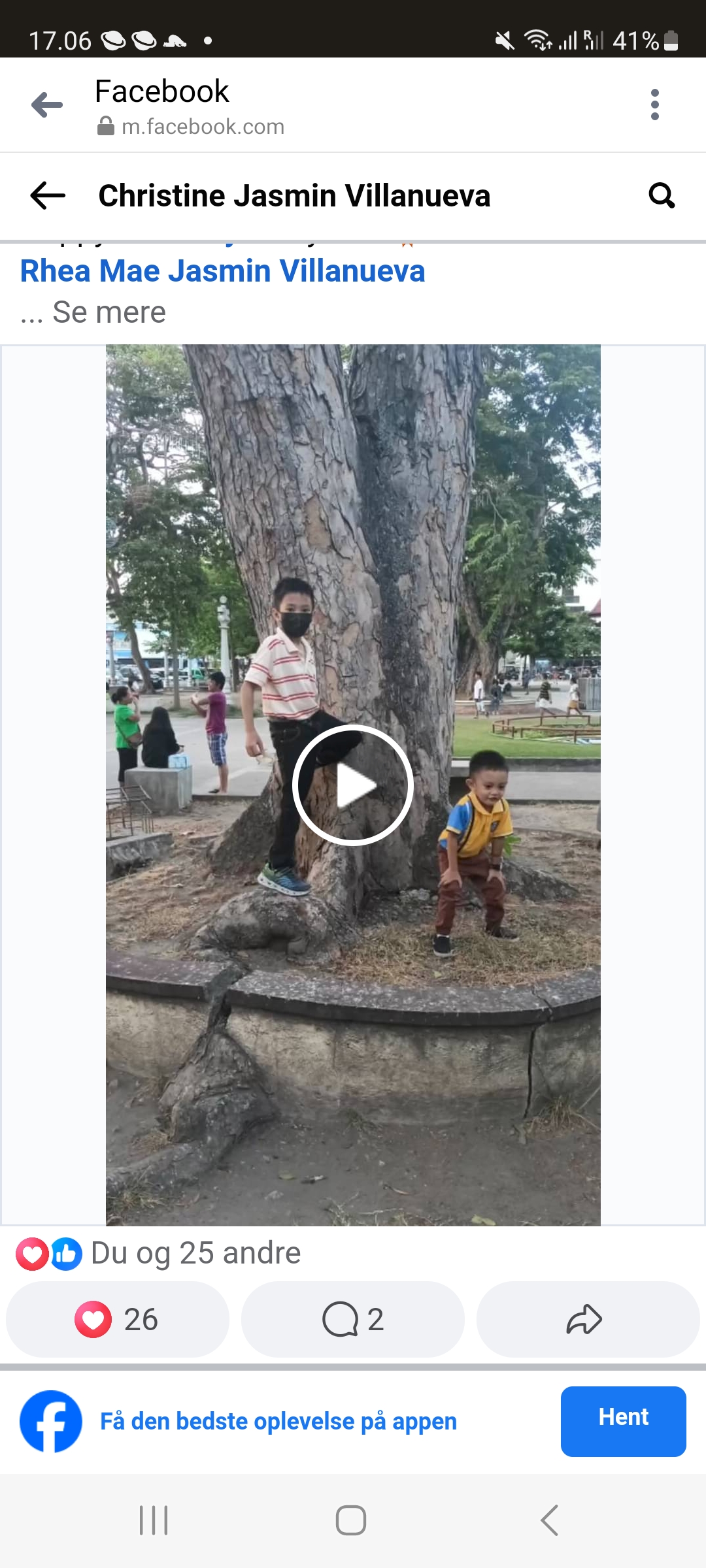Tap the Få den bedste oplevelse på appen link

278,1422
